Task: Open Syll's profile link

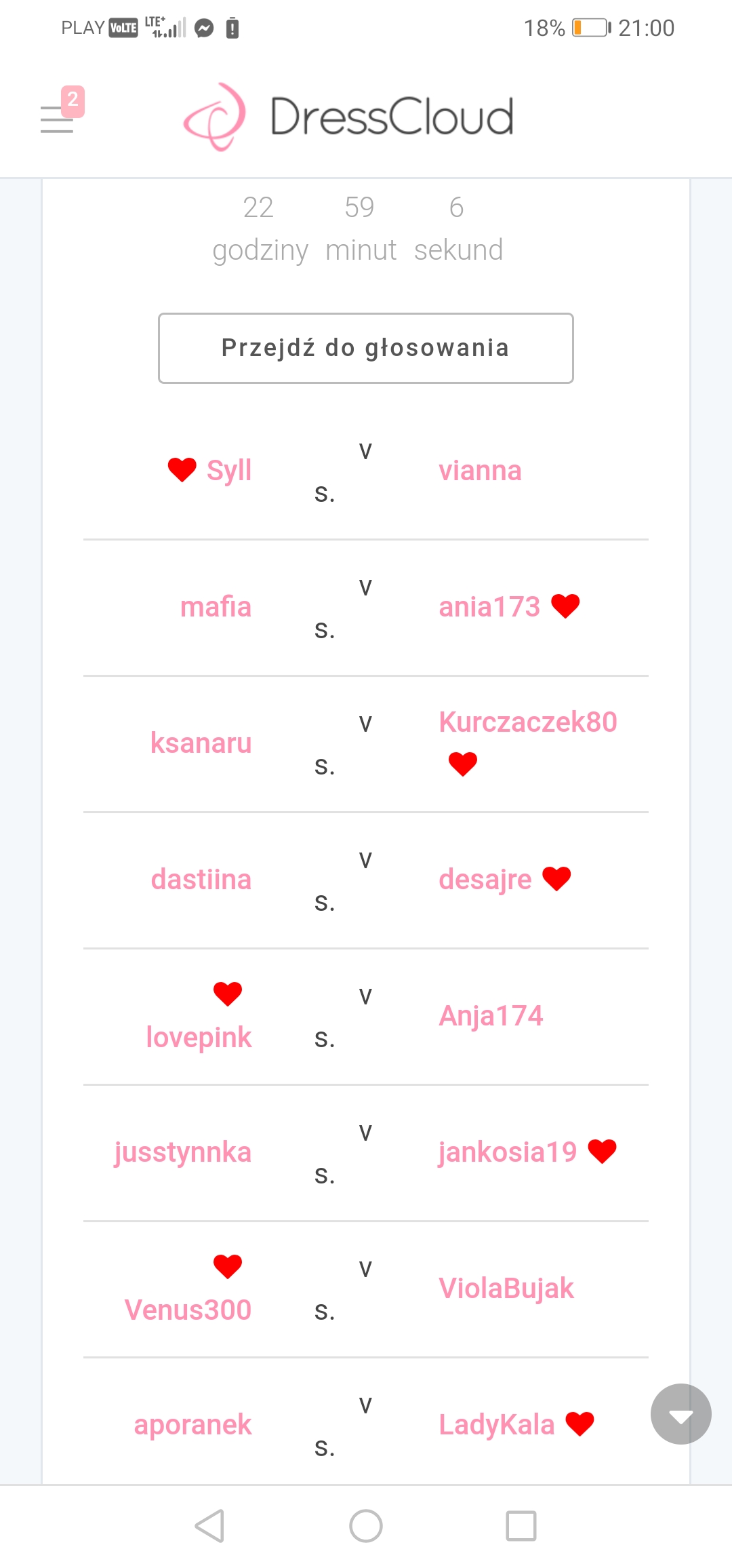Action: [228, 471]
